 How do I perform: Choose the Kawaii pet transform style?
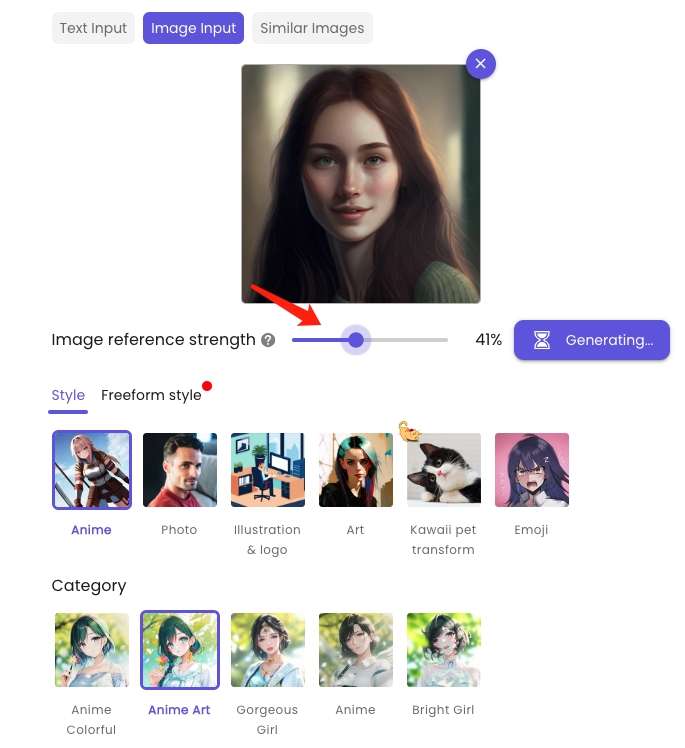443,470
